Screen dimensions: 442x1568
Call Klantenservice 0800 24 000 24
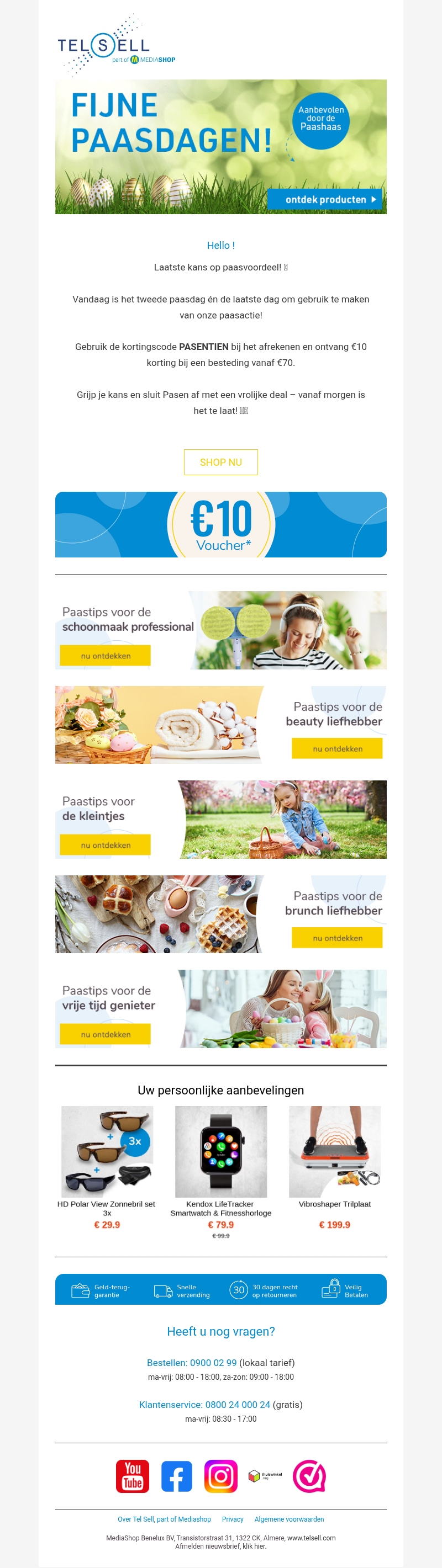tap(204, 1404)
